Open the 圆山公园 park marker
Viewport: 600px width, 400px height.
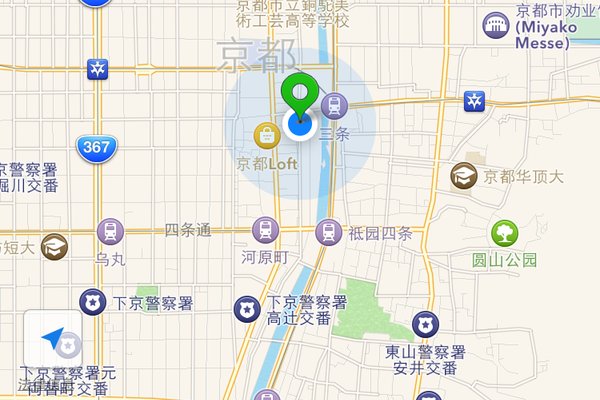[504, 234]
